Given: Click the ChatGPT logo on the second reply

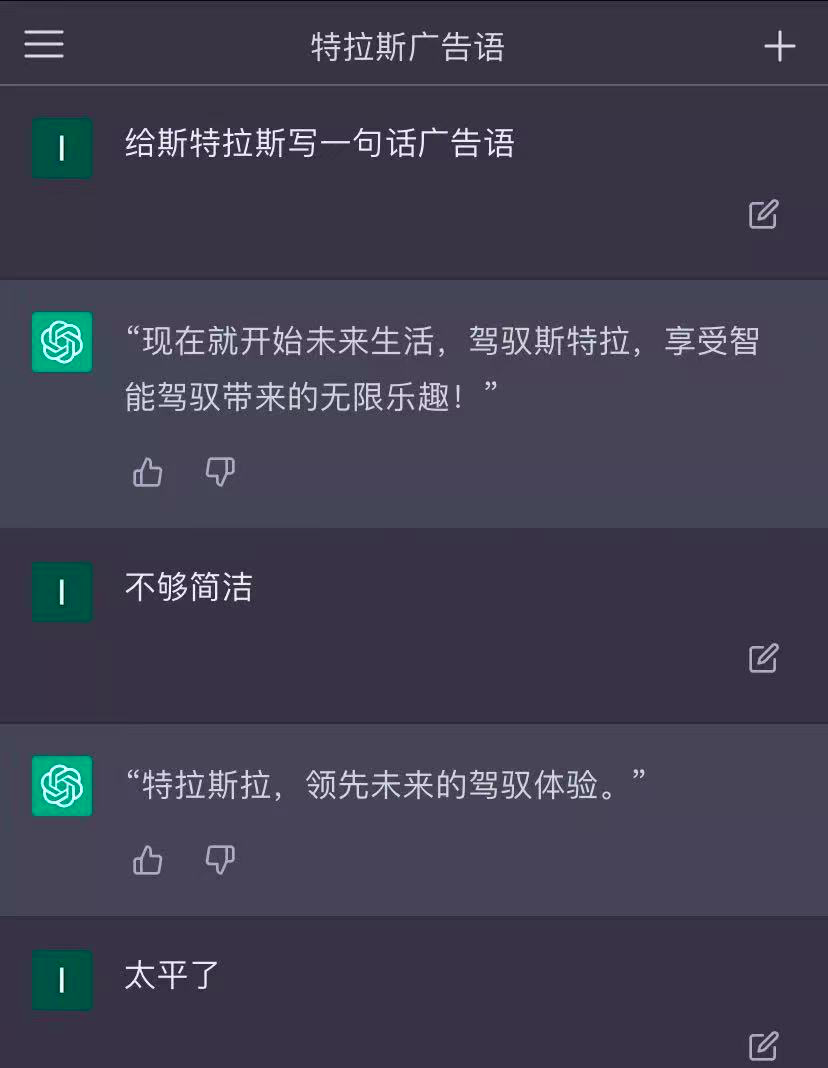Looking at the screenshot, I should click(61, 788).
